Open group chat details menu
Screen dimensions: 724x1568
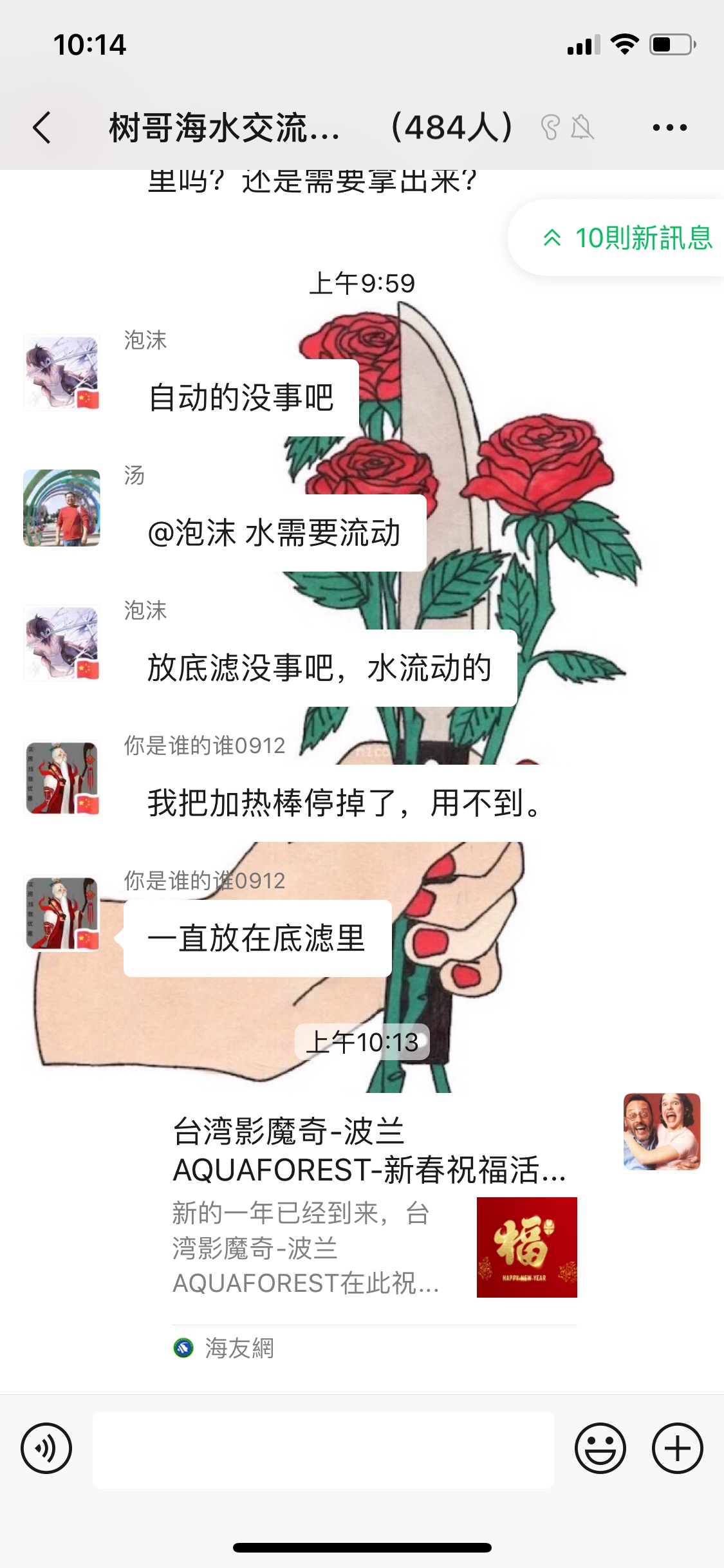coord(669,127)
